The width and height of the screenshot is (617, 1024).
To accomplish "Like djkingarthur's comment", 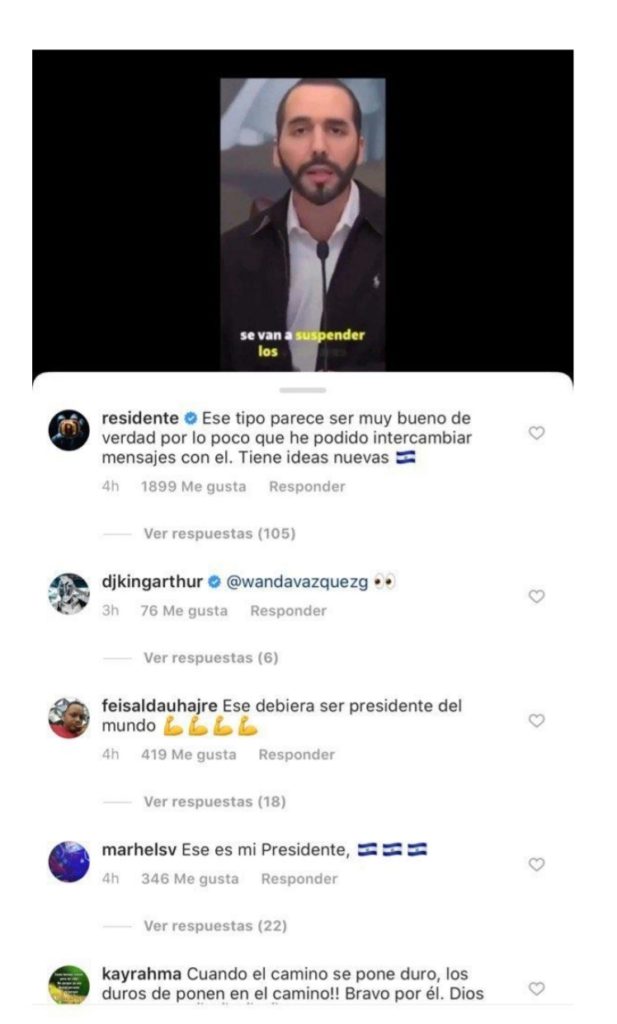I will pyautogui.click(x=536, y=596).
